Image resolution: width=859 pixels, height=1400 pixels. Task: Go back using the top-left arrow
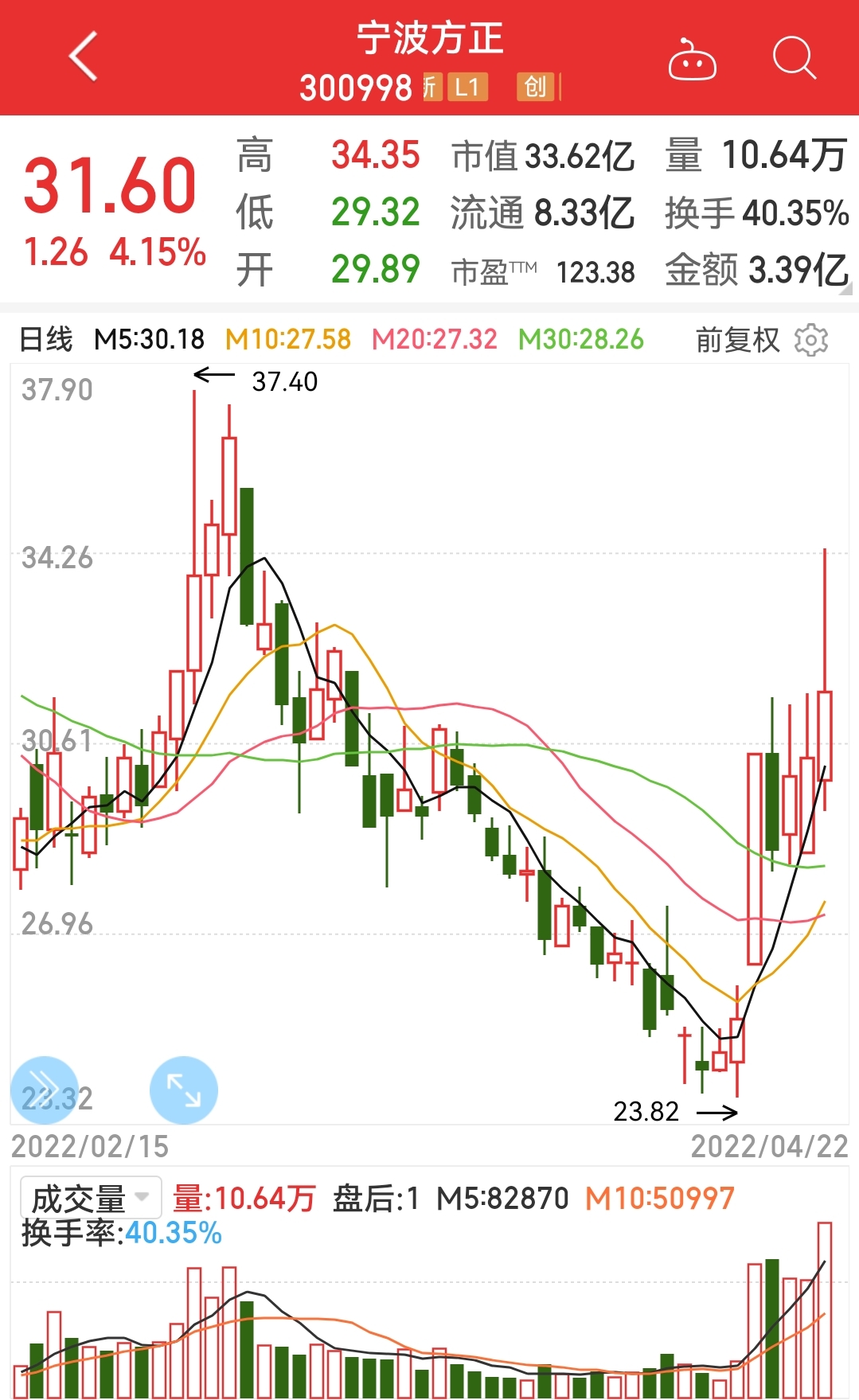click(x=83, y=57)
